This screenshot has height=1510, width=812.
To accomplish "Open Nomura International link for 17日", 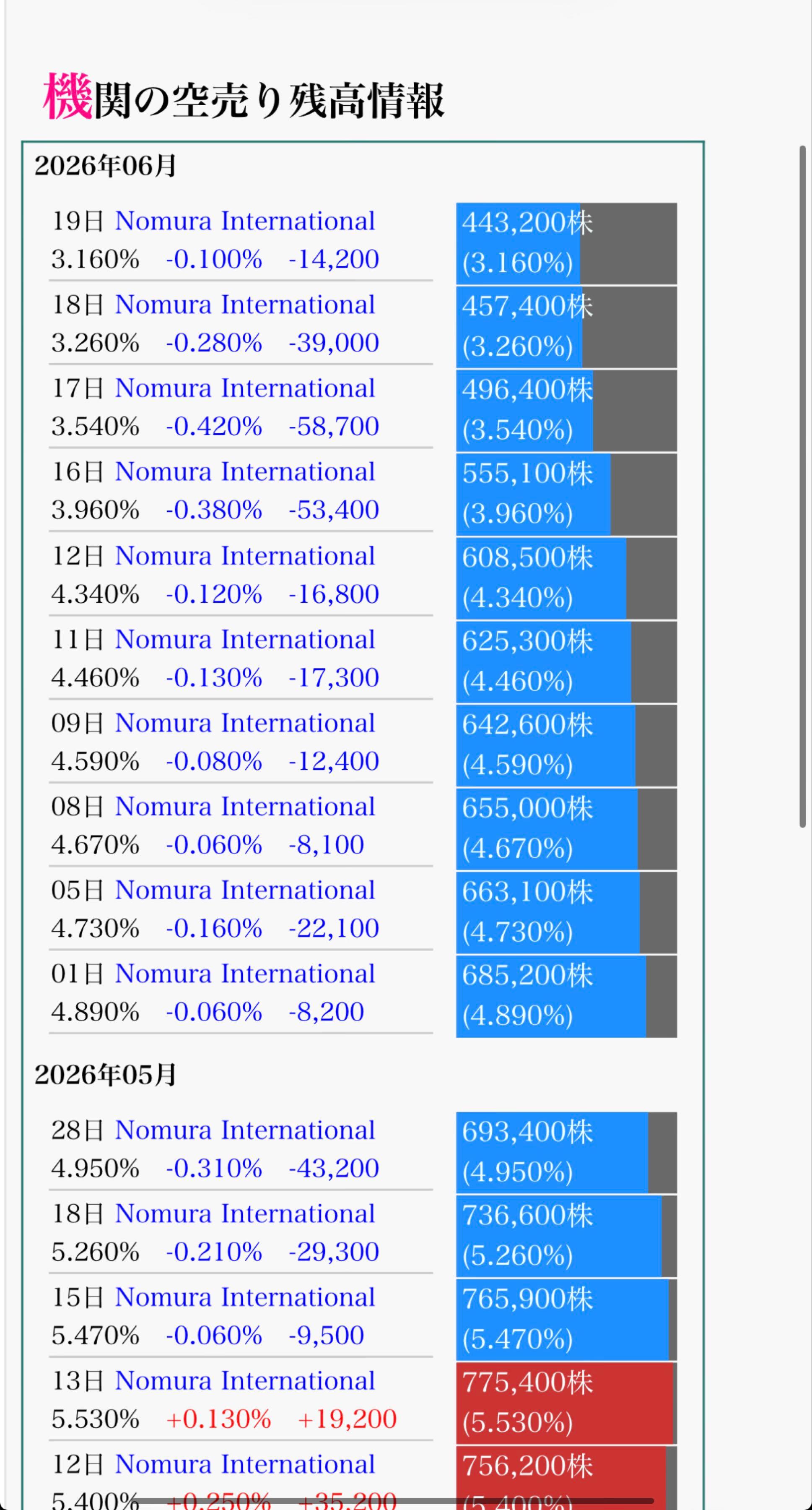I will tap(245, 388).
